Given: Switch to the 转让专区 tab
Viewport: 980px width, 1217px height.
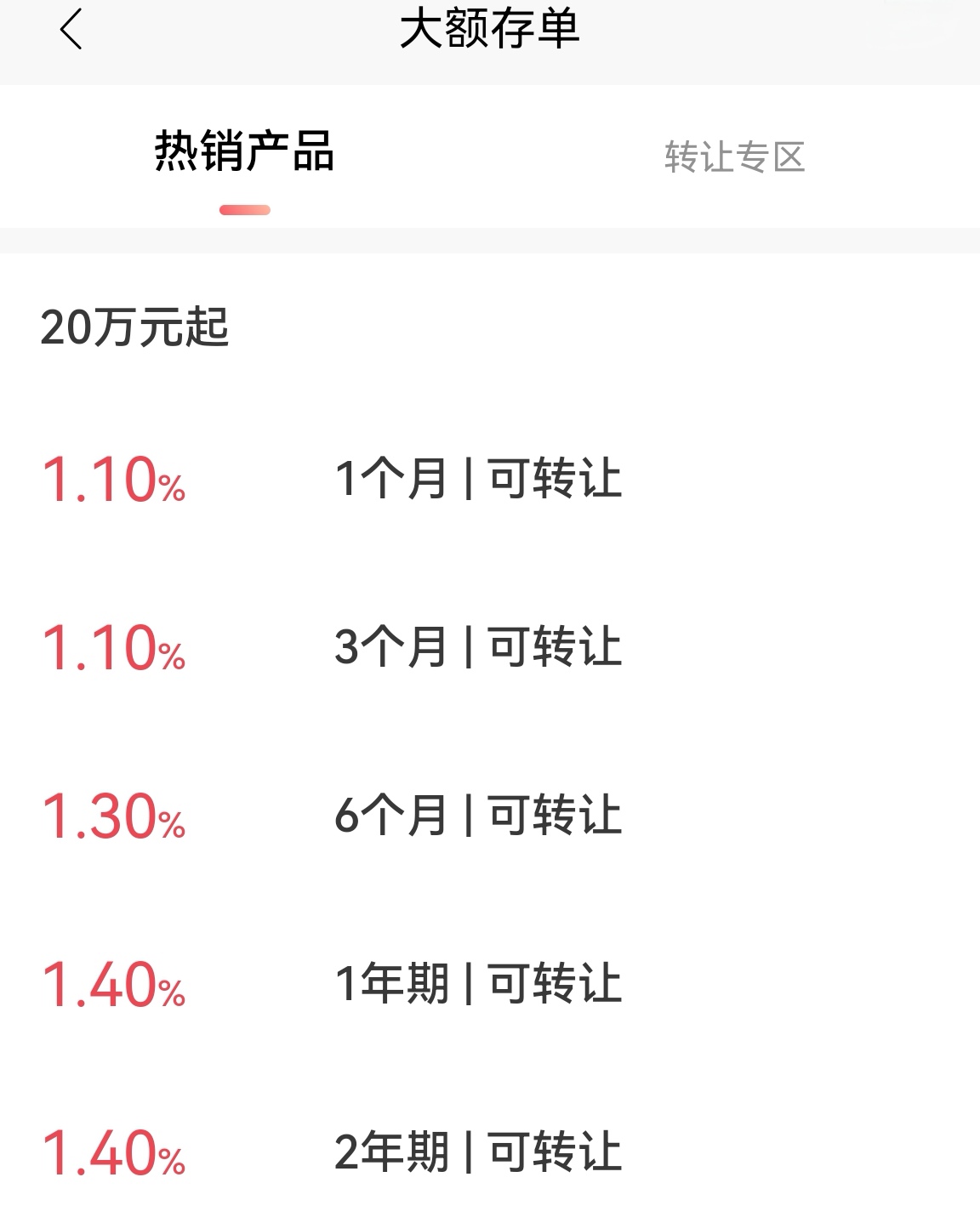Looking at the screenshot, I should (734, 156).
